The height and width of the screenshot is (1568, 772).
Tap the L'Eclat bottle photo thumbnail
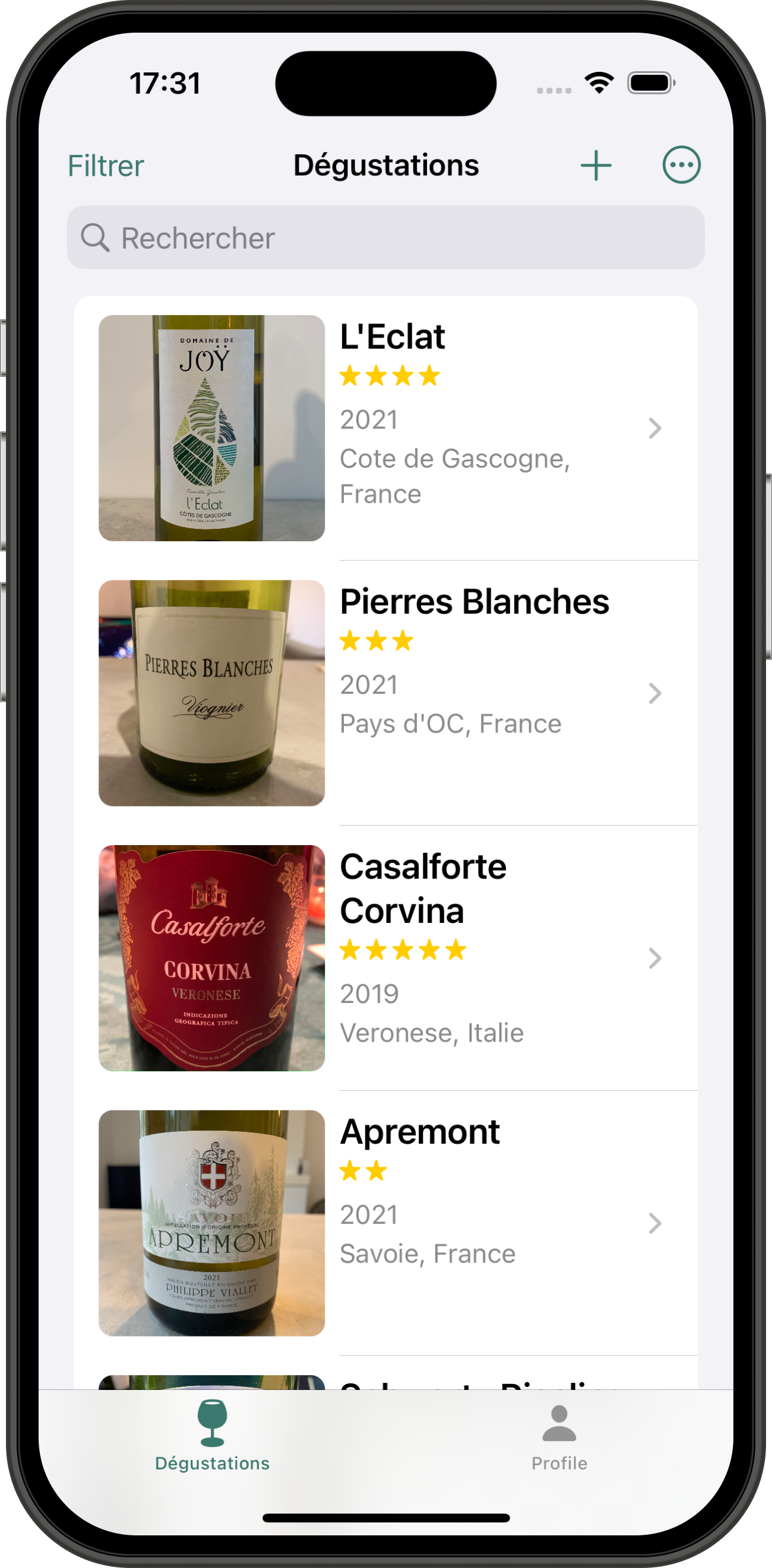tap(211, 427)
